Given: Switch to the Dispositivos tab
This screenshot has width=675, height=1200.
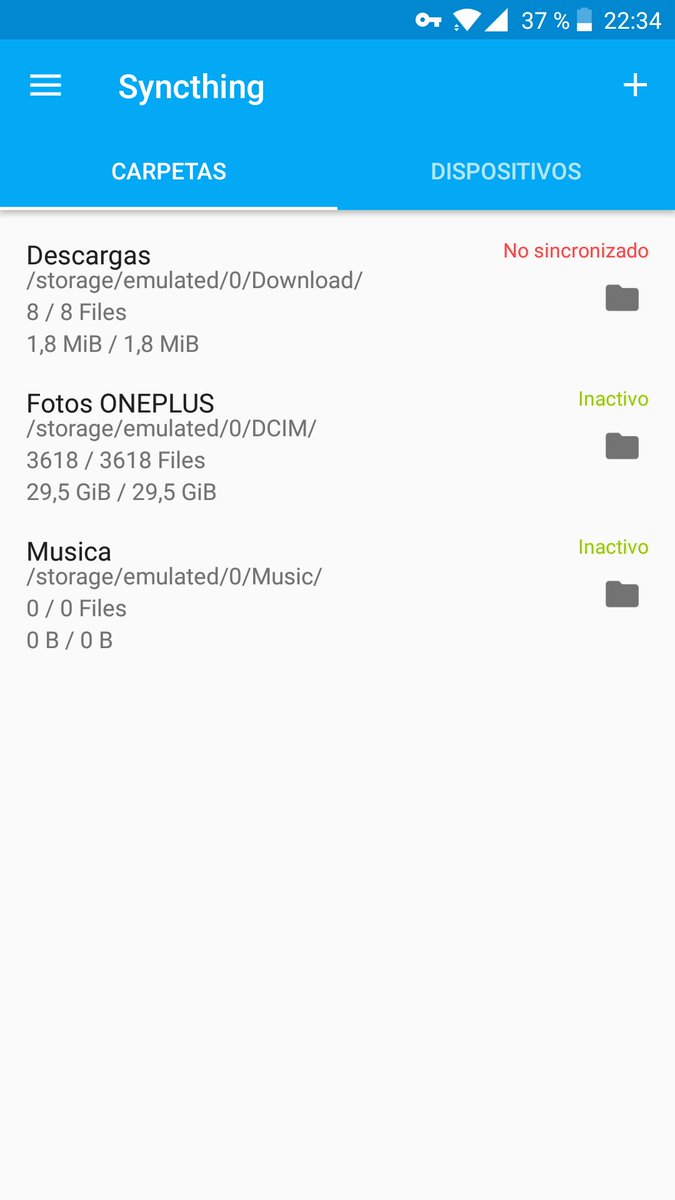Looking at the screenshot, I should (506, 171).
